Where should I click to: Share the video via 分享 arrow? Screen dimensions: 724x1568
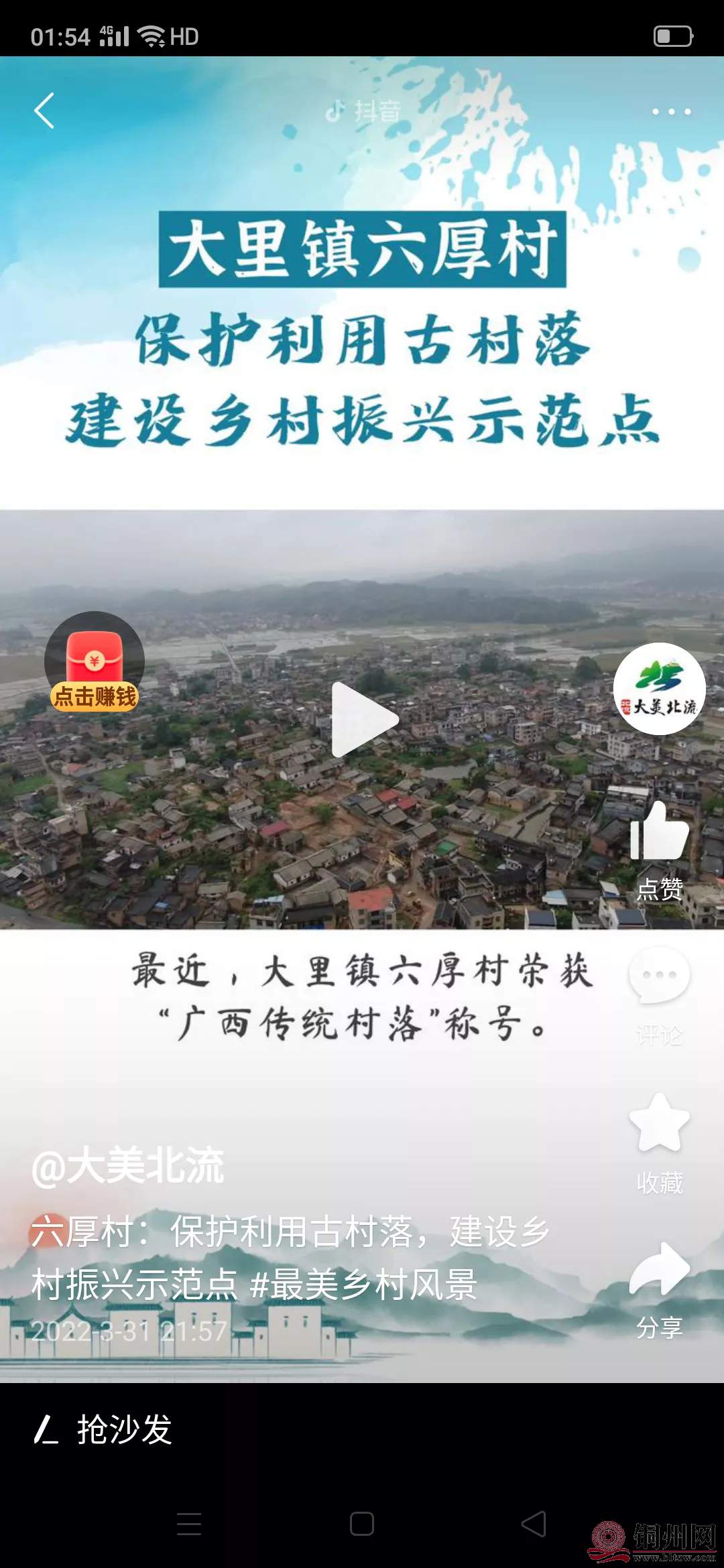659,1270
